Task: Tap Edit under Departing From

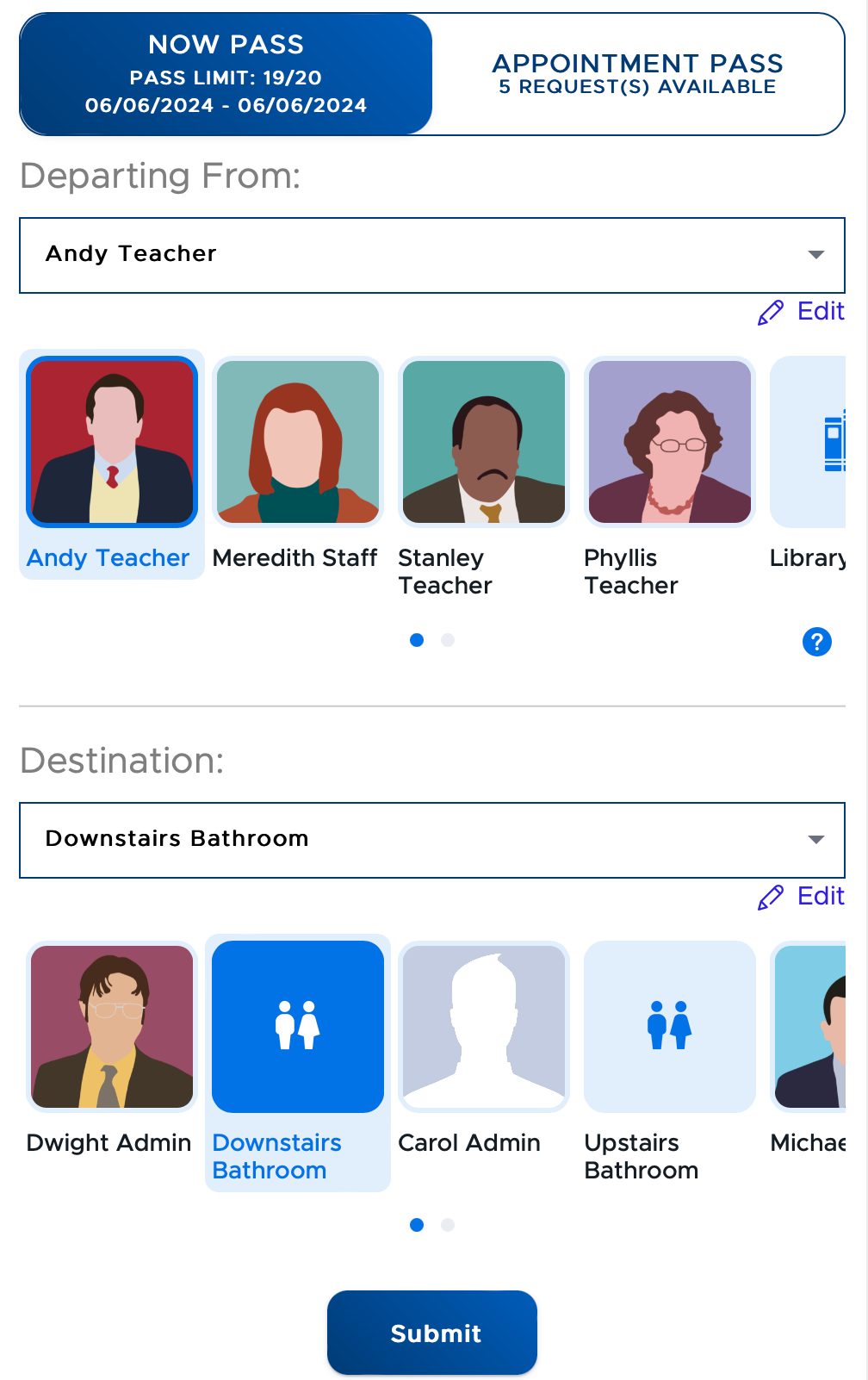Action: pyautogui.click(x=801, y=311)
